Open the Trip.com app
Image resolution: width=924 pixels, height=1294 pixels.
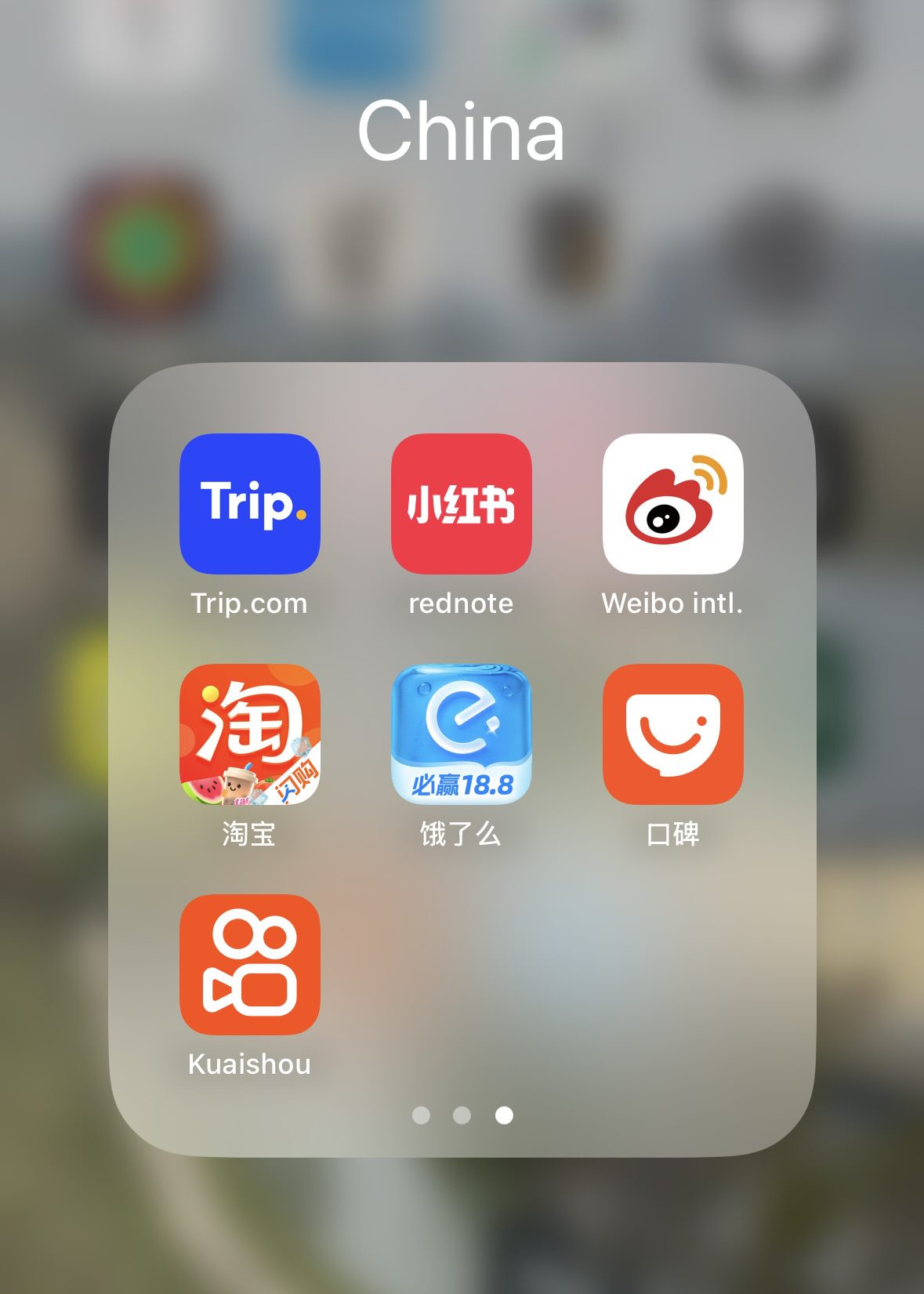249,504
